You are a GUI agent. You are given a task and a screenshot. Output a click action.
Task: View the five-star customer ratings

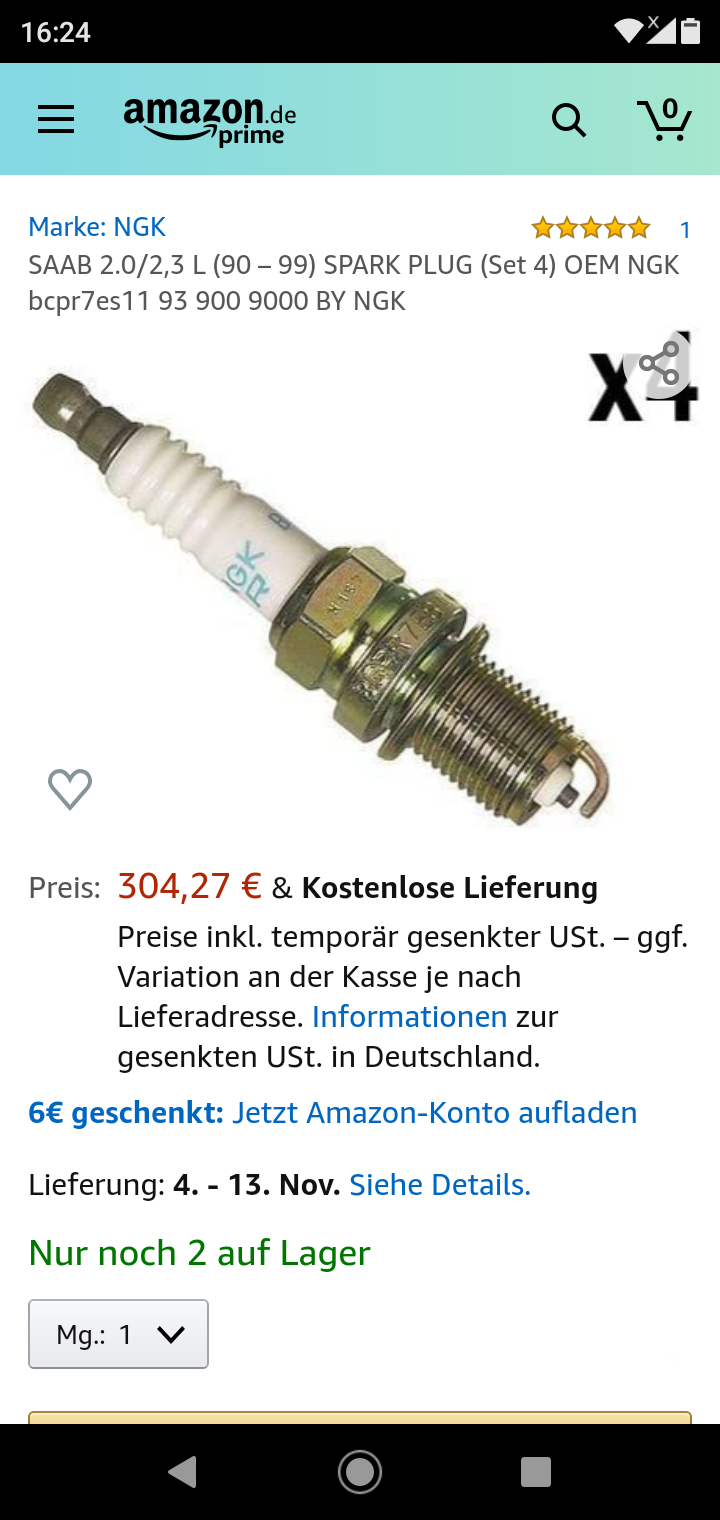pos(591,229)
